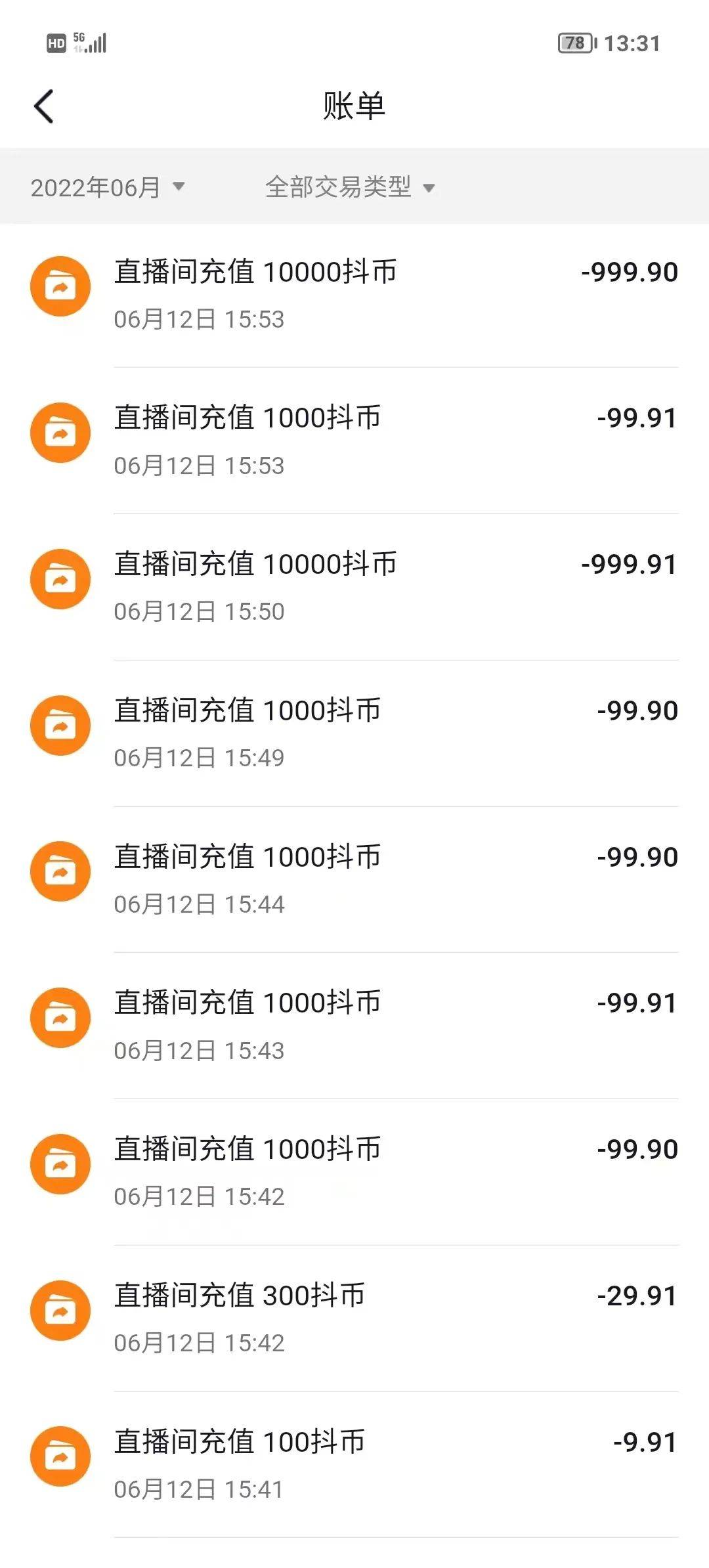Open the -999.90 recharge at 15:53

point(354,294)
